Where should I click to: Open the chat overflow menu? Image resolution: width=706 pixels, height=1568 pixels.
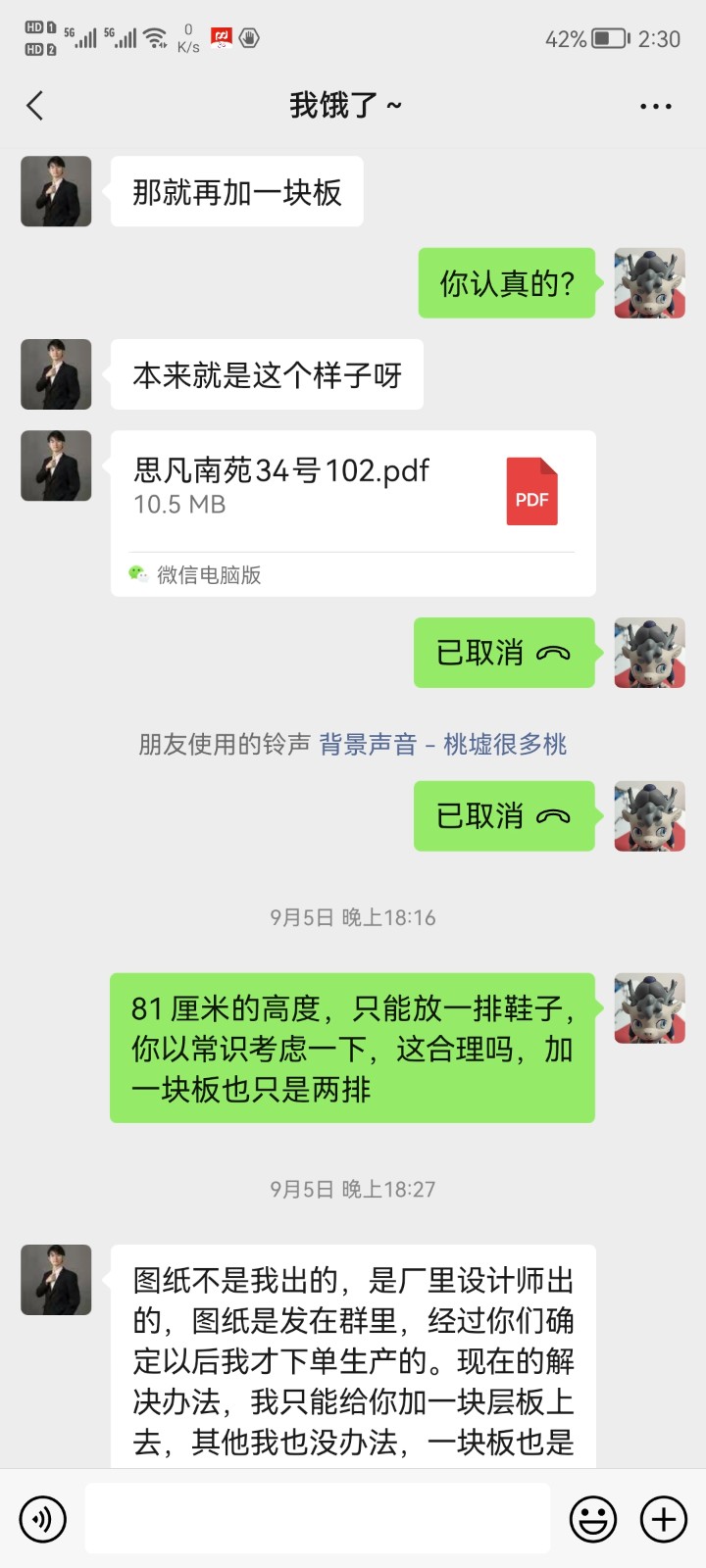click(x=655, y=106)
